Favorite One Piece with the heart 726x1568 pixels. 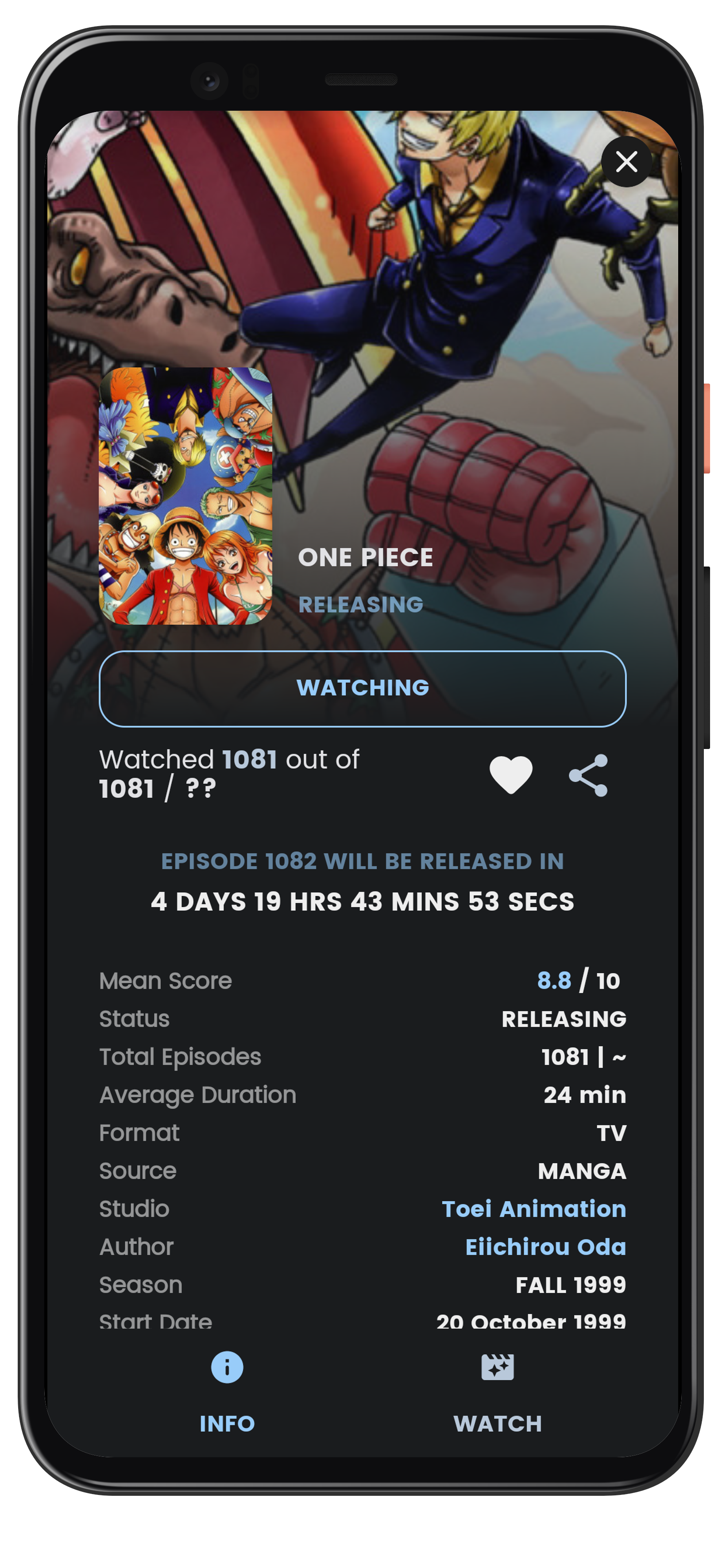coord(510,774)
